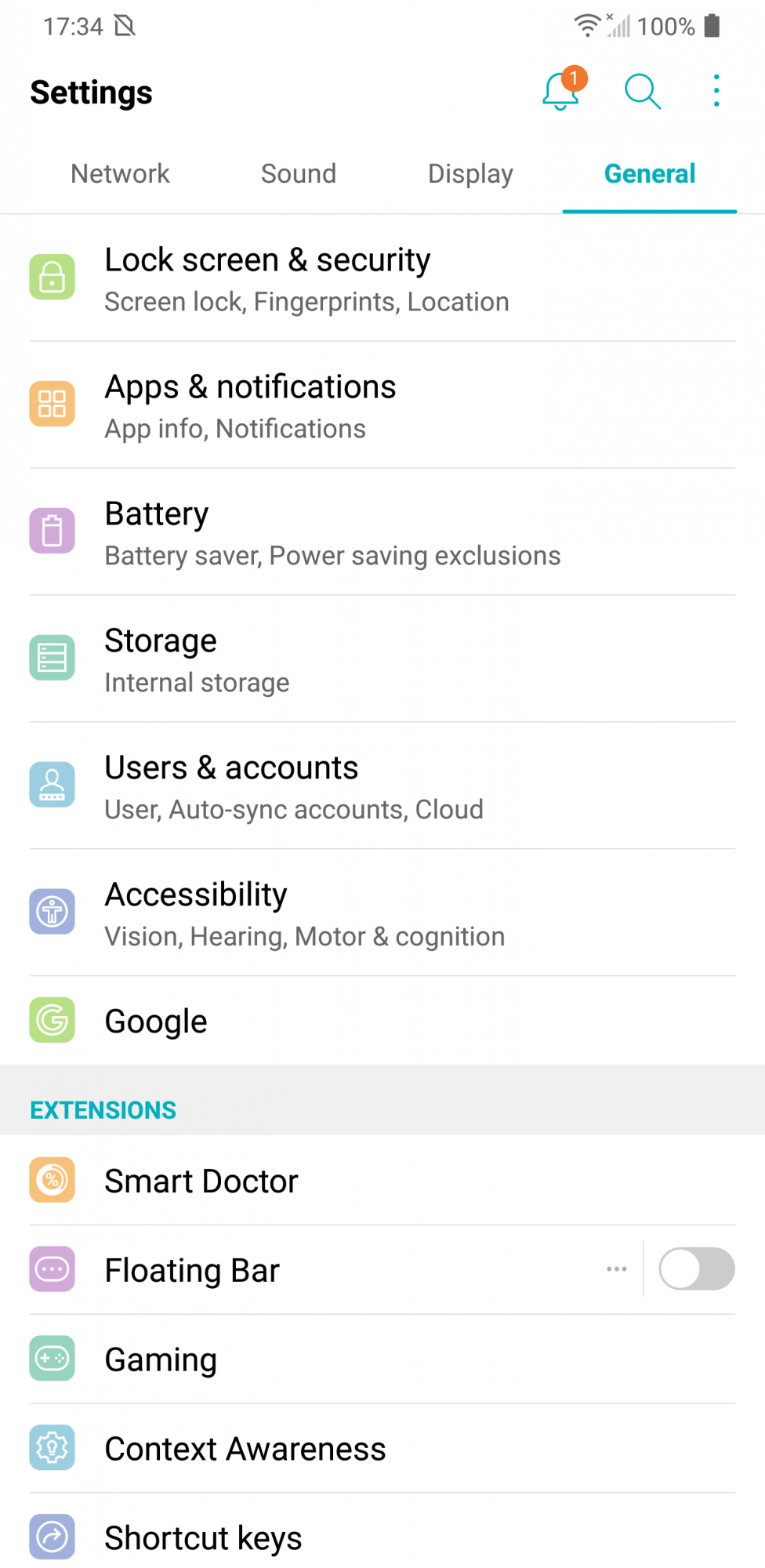Open the three-dot overflow menu
The image size is (765, 1568).
coord(716,91)
